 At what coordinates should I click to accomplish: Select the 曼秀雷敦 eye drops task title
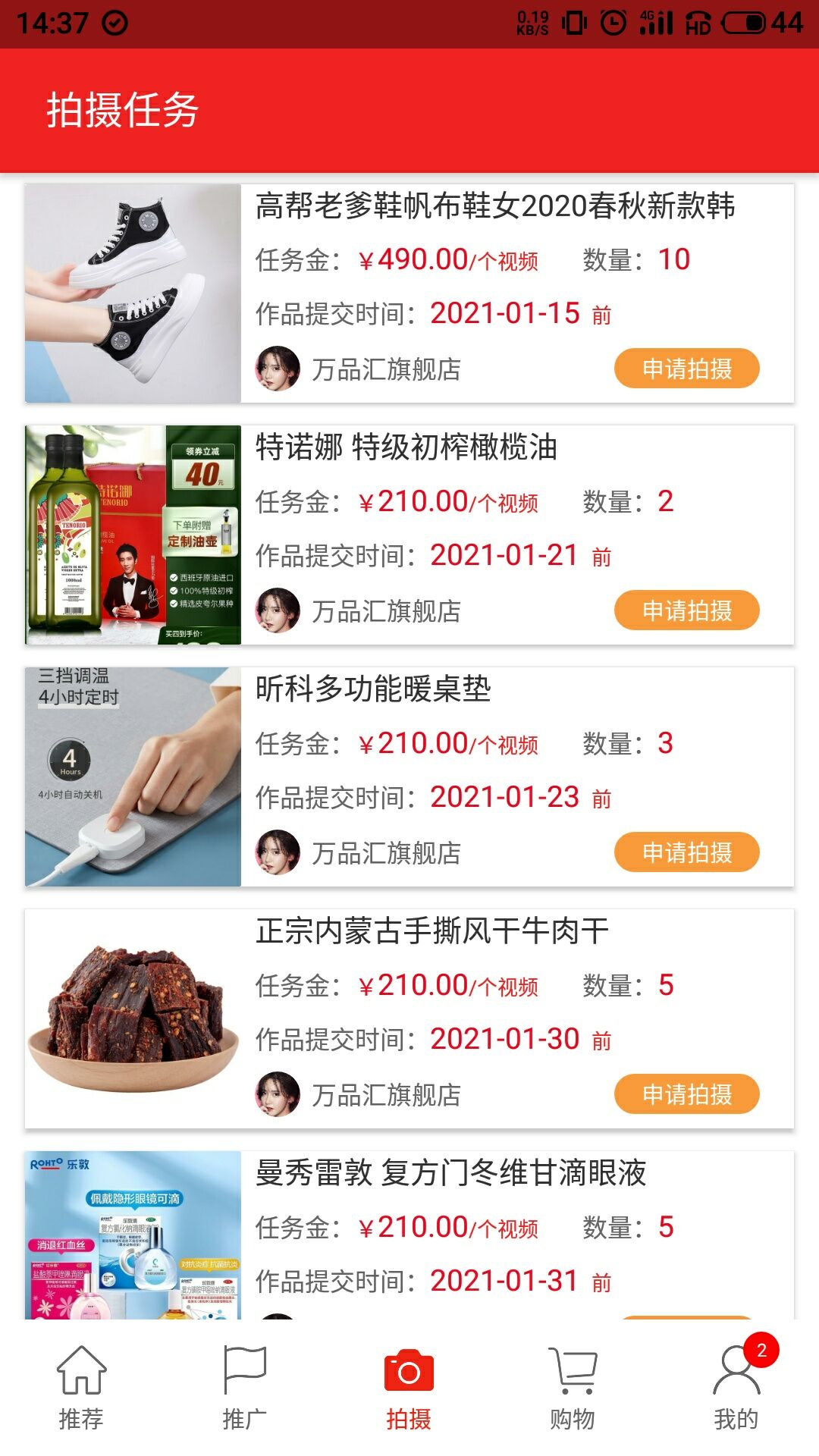tap(451, 1172)
